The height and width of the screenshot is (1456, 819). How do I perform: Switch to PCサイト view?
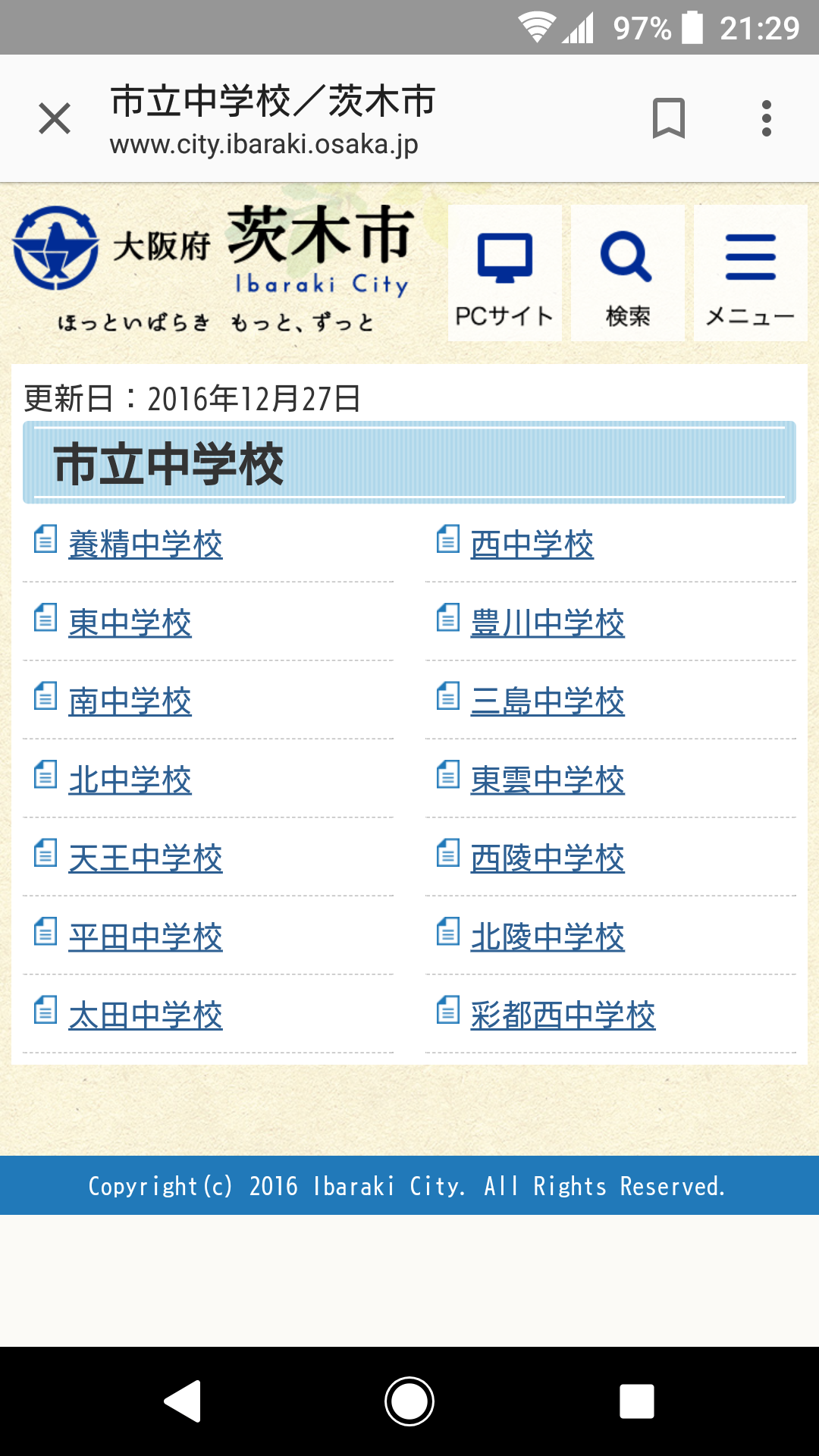(x=504, y=274)
